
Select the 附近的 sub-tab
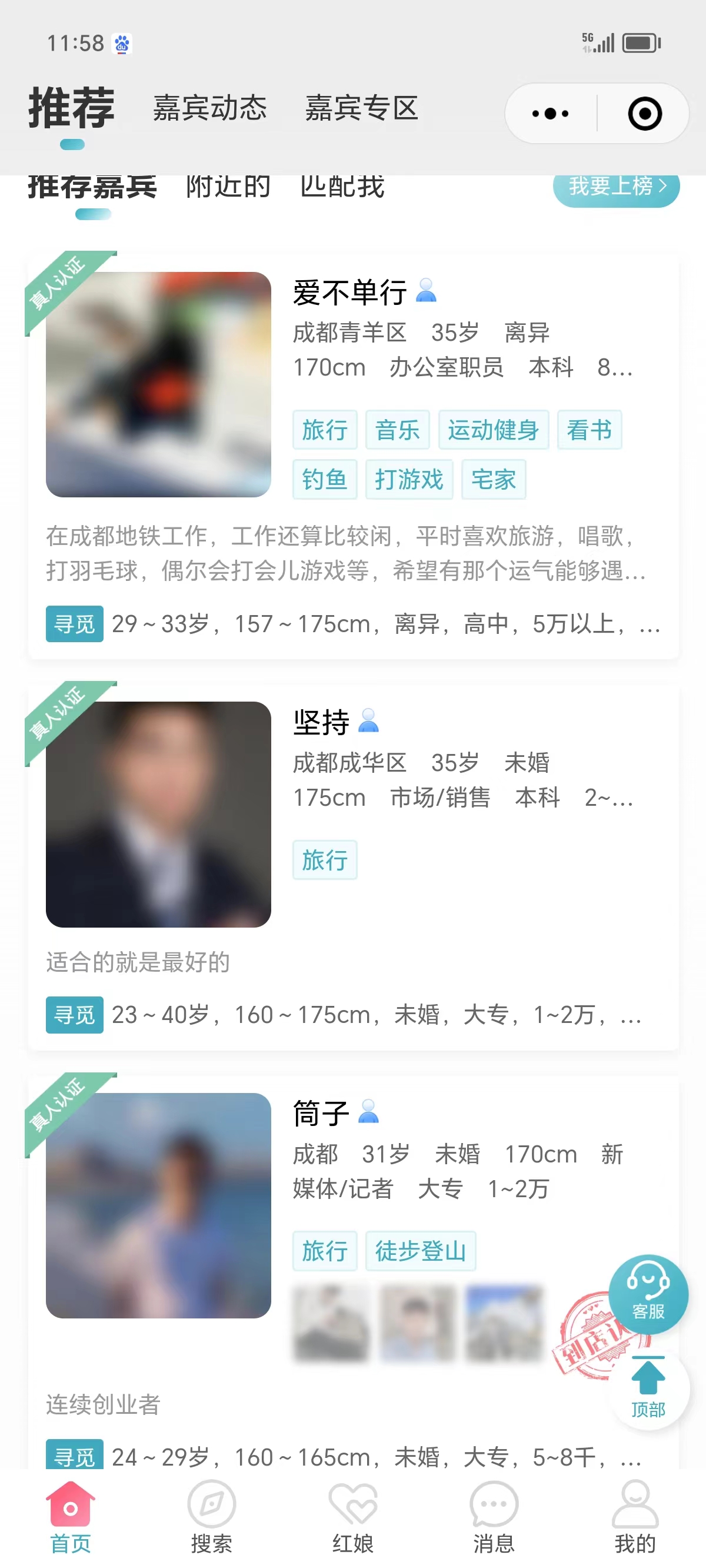(228, 187)
